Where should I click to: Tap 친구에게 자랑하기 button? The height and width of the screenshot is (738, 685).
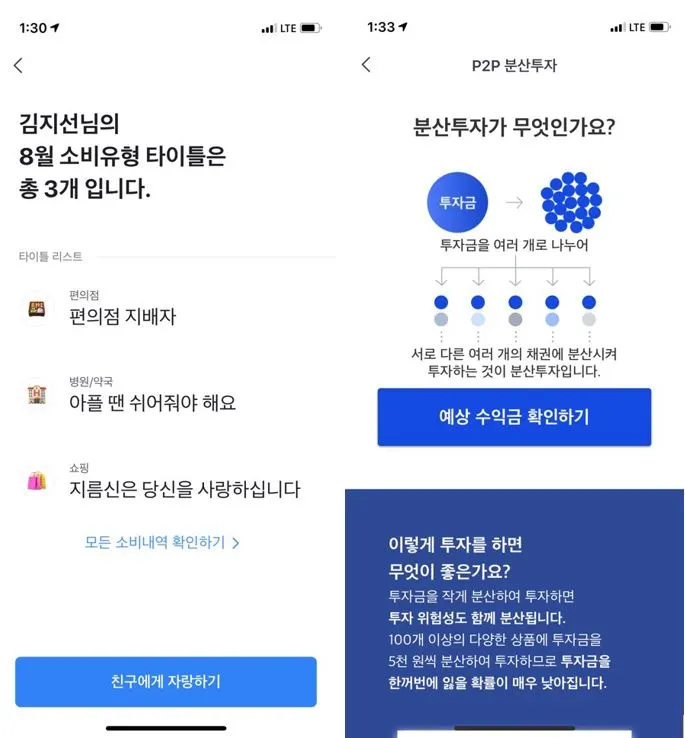pyautogui.click(x=166, y=682)
